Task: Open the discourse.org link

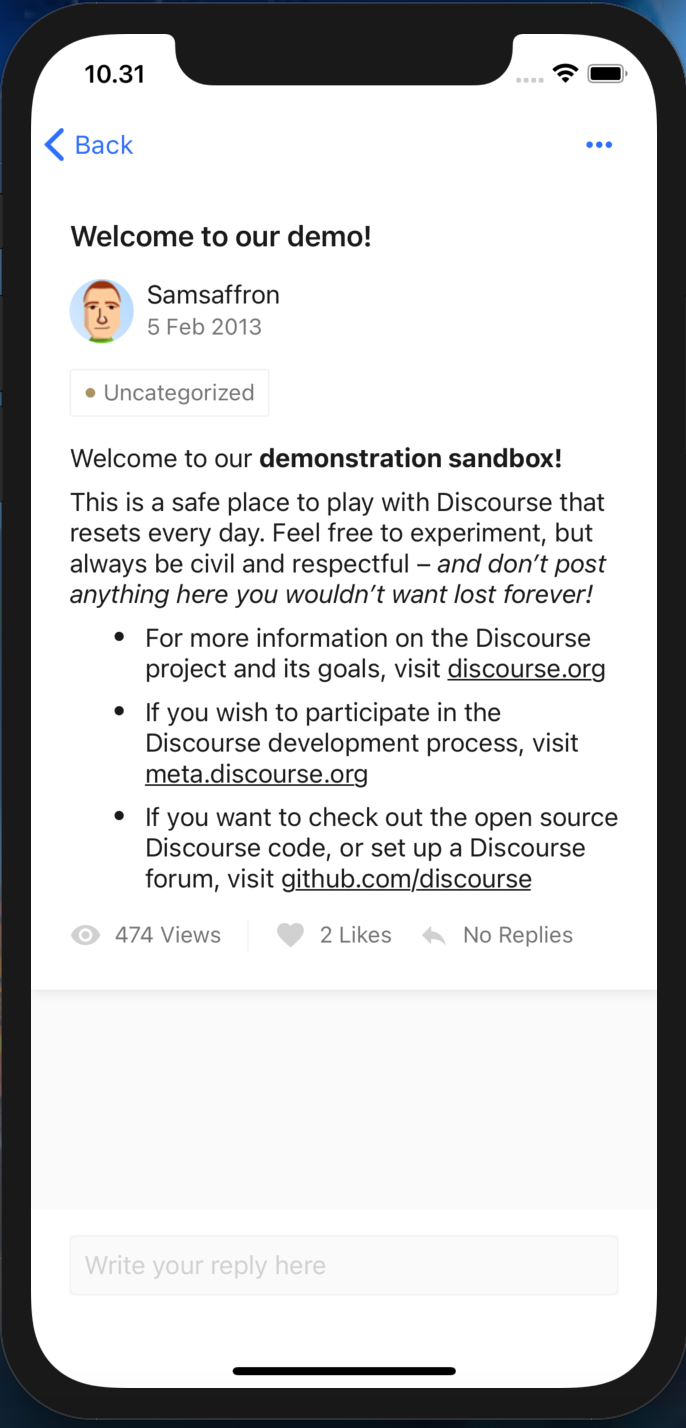Action: (526, 669)
